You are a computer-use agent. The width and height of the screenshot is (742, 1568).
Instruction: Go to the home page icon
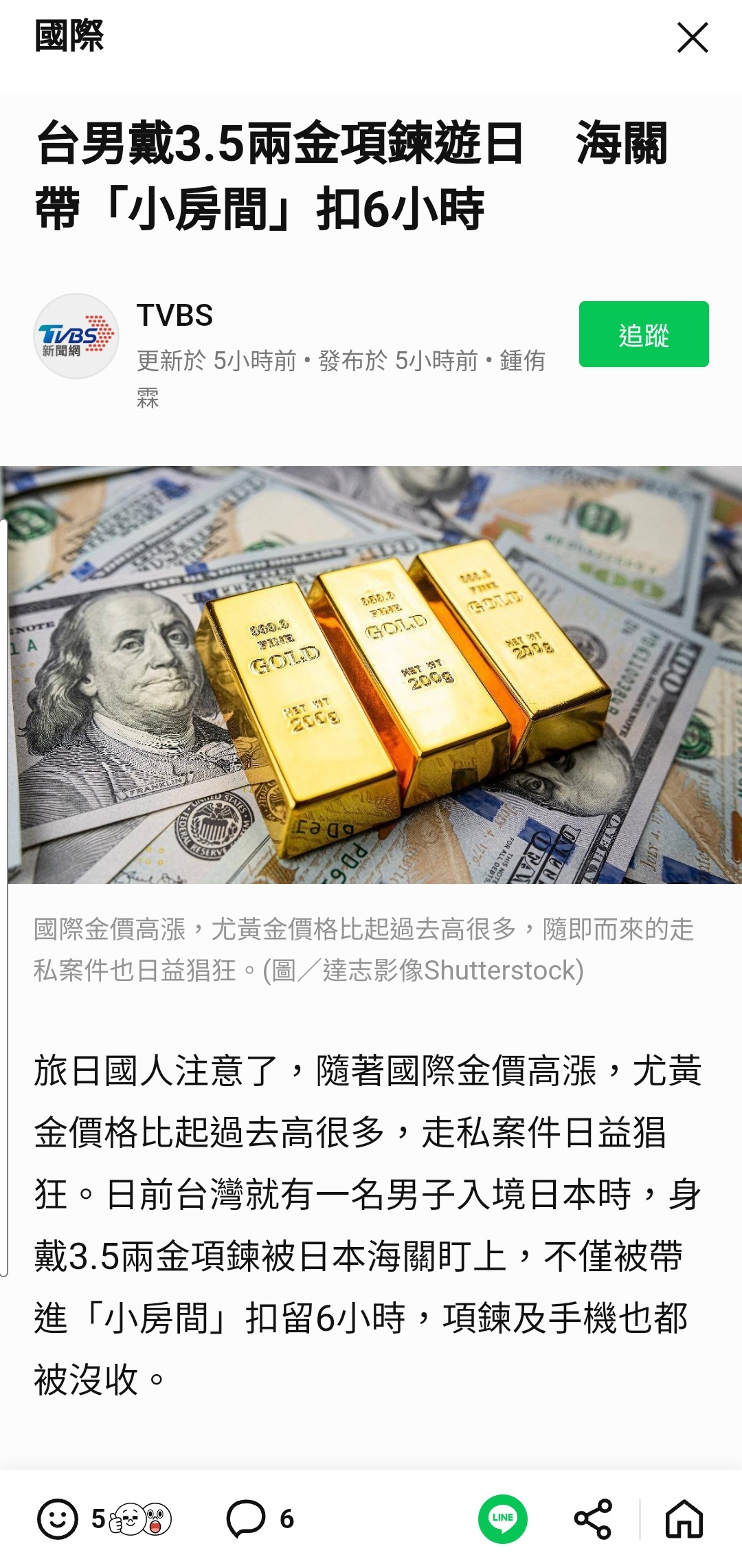(684, 1519)
